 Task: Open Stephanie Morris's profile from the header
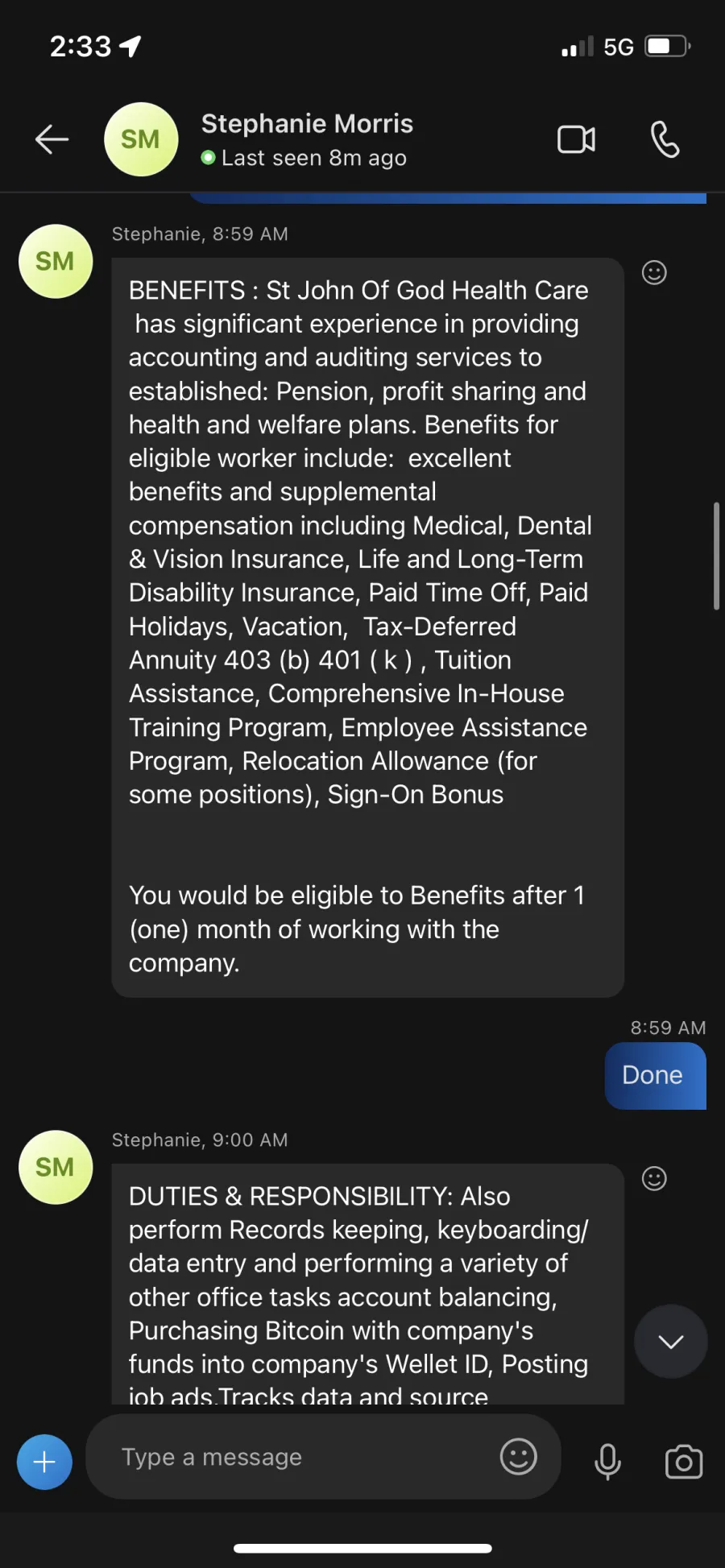[x=307, y=139]
